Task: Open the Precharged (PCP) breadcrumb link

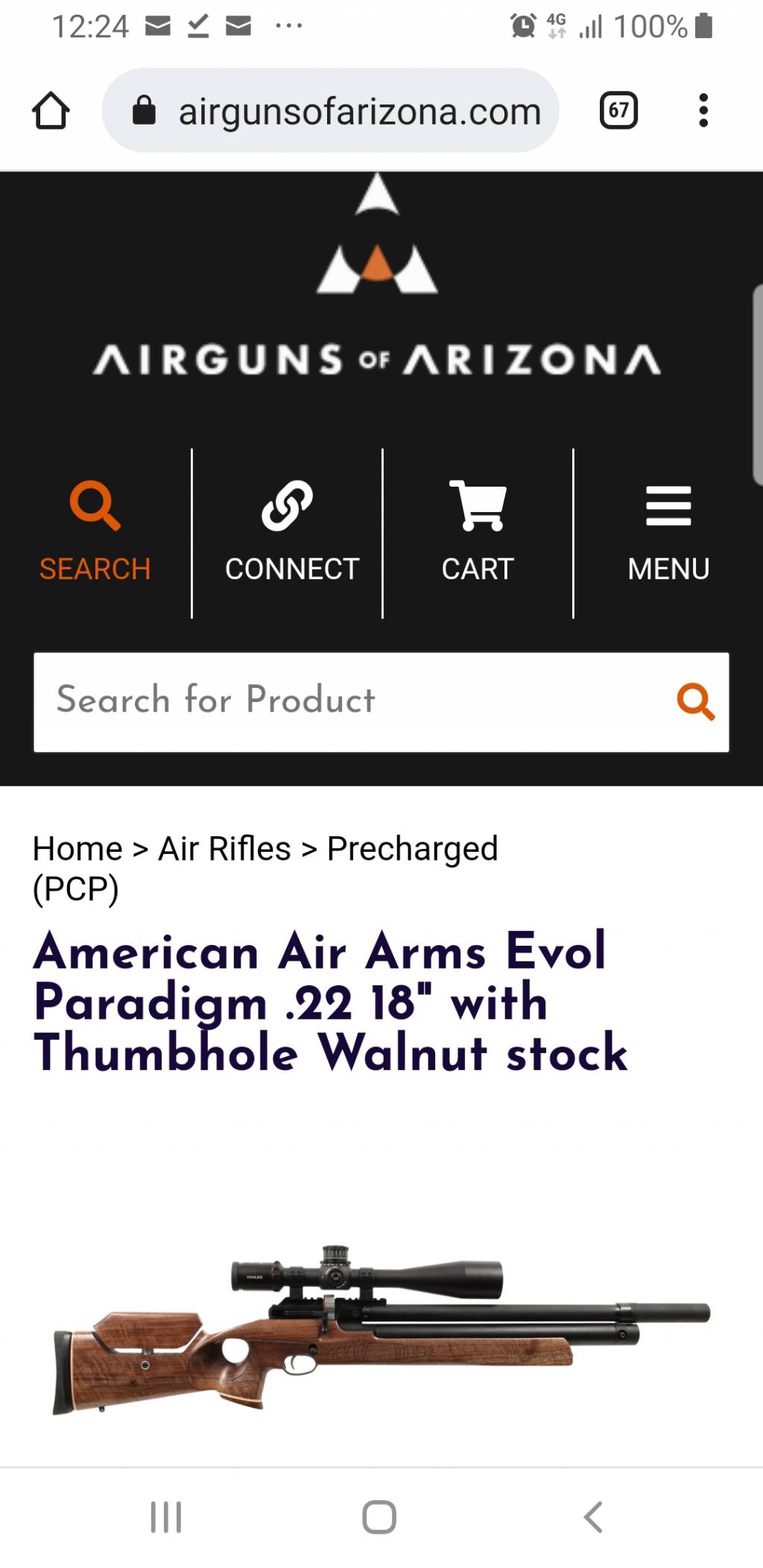Action: [412, 849]
